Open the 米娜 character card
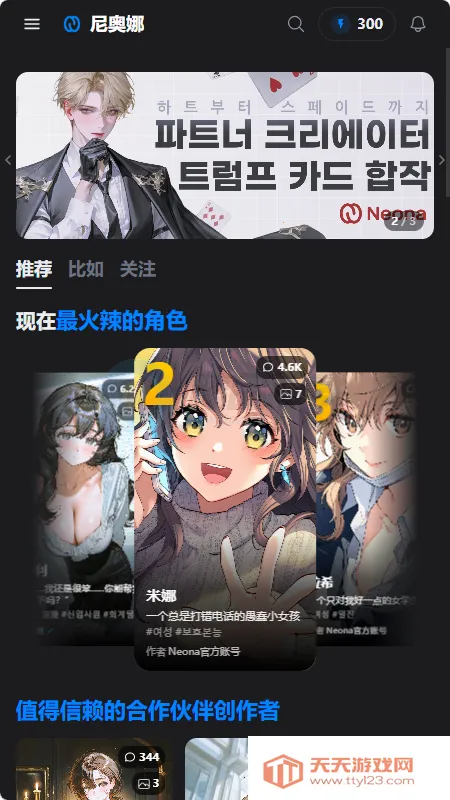 (225, 509)
